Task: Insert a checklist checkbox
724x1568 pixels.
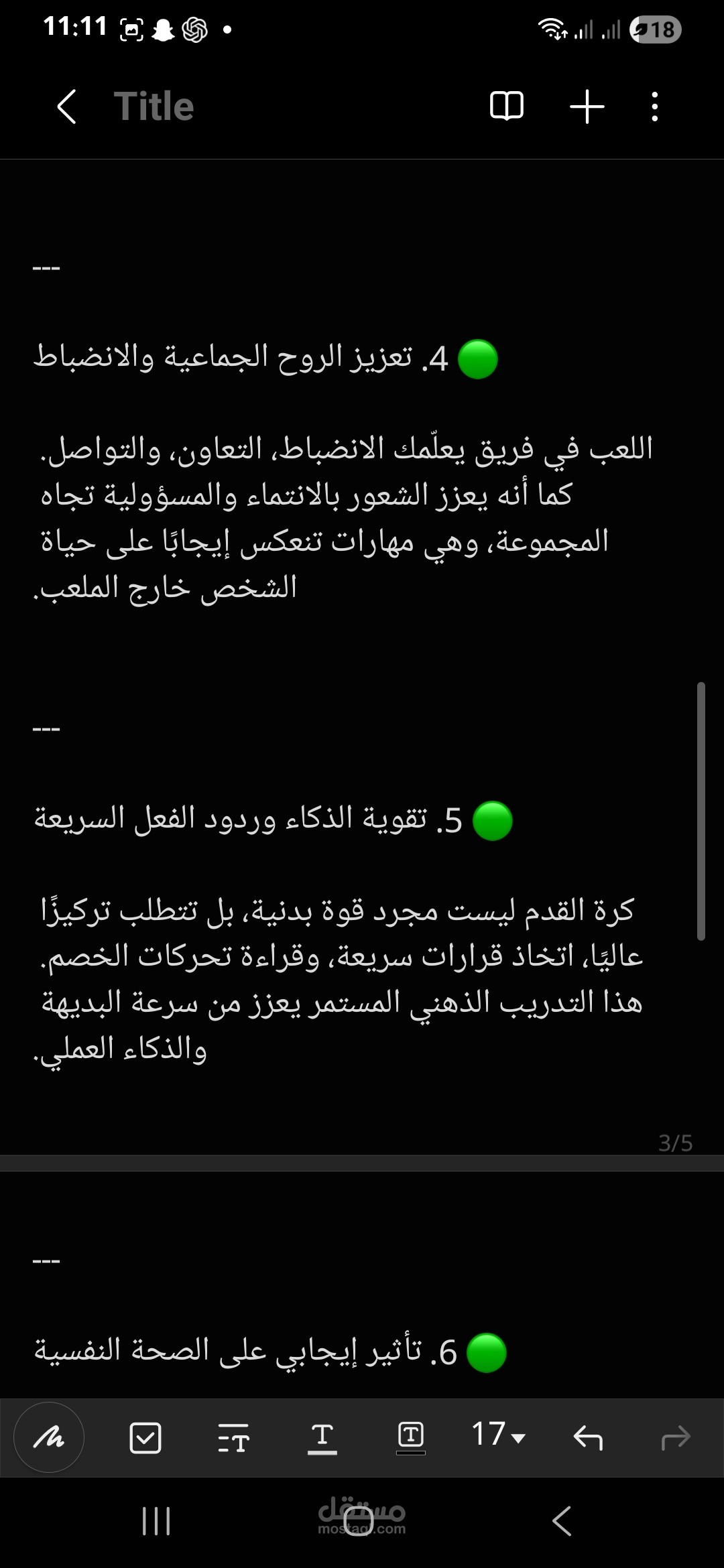Action: [145, 1437]
